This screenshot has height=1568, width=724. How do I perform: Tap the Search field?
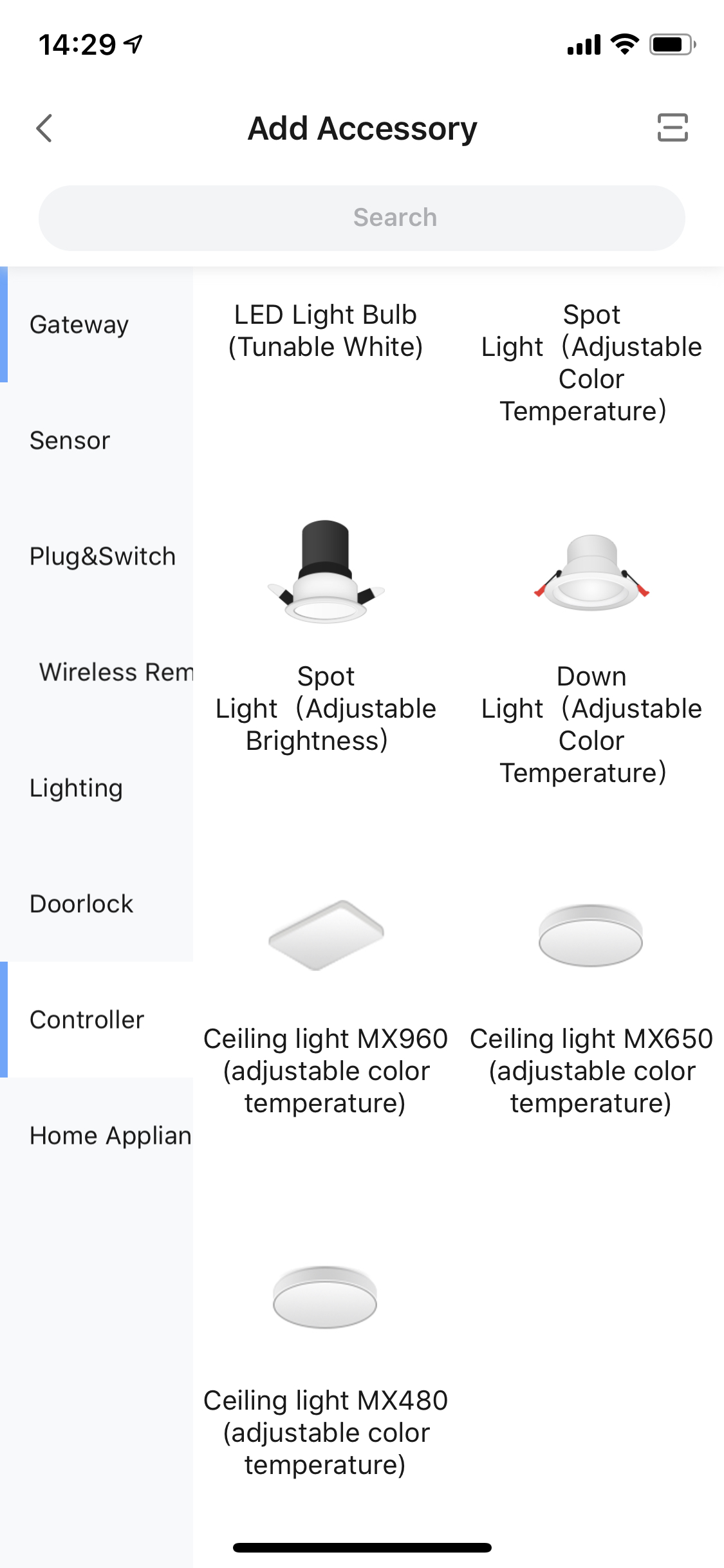(362, 218)
